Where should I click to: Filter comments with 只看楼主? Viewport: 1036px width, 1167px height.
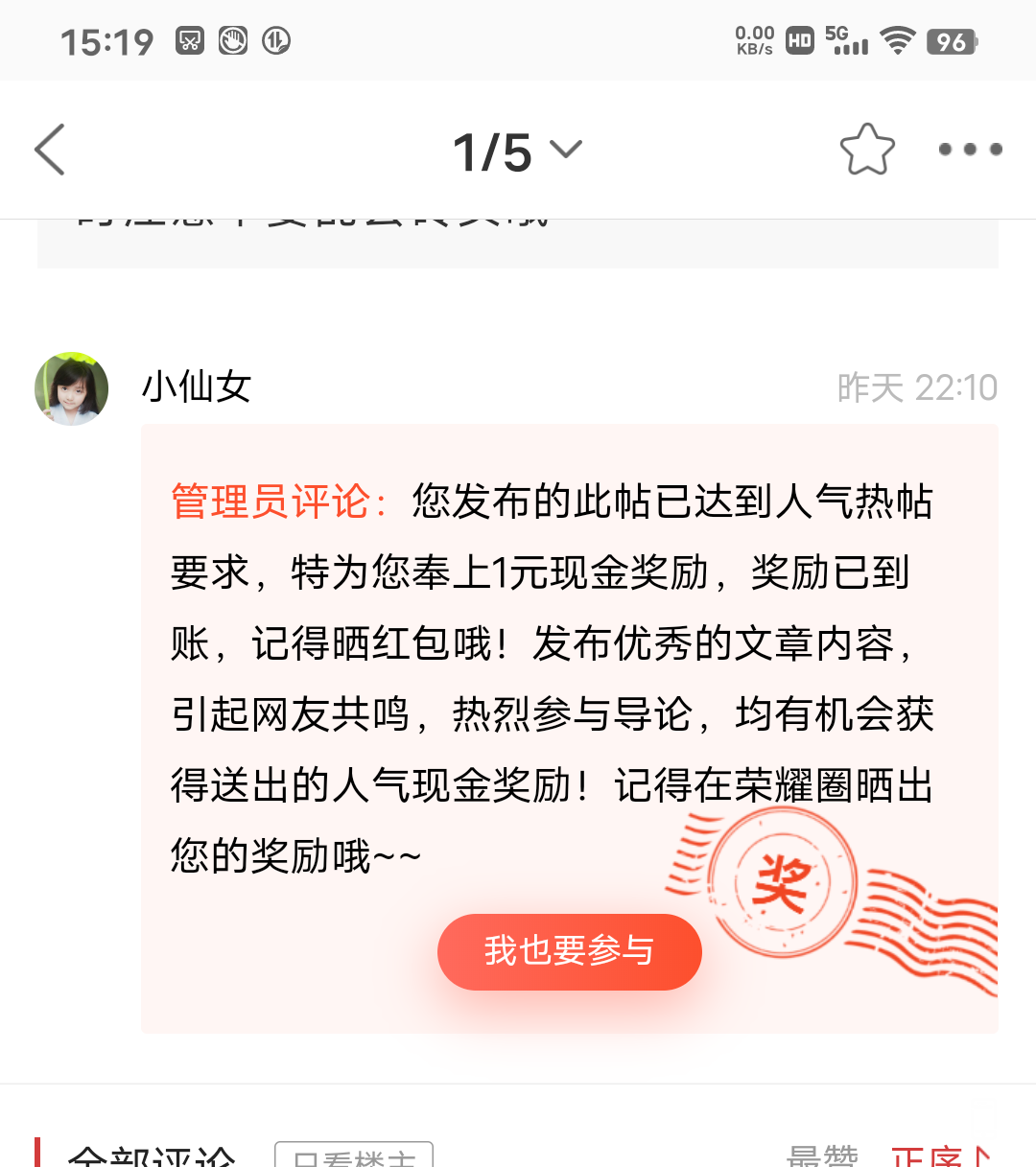click(x=354, y=1155)
